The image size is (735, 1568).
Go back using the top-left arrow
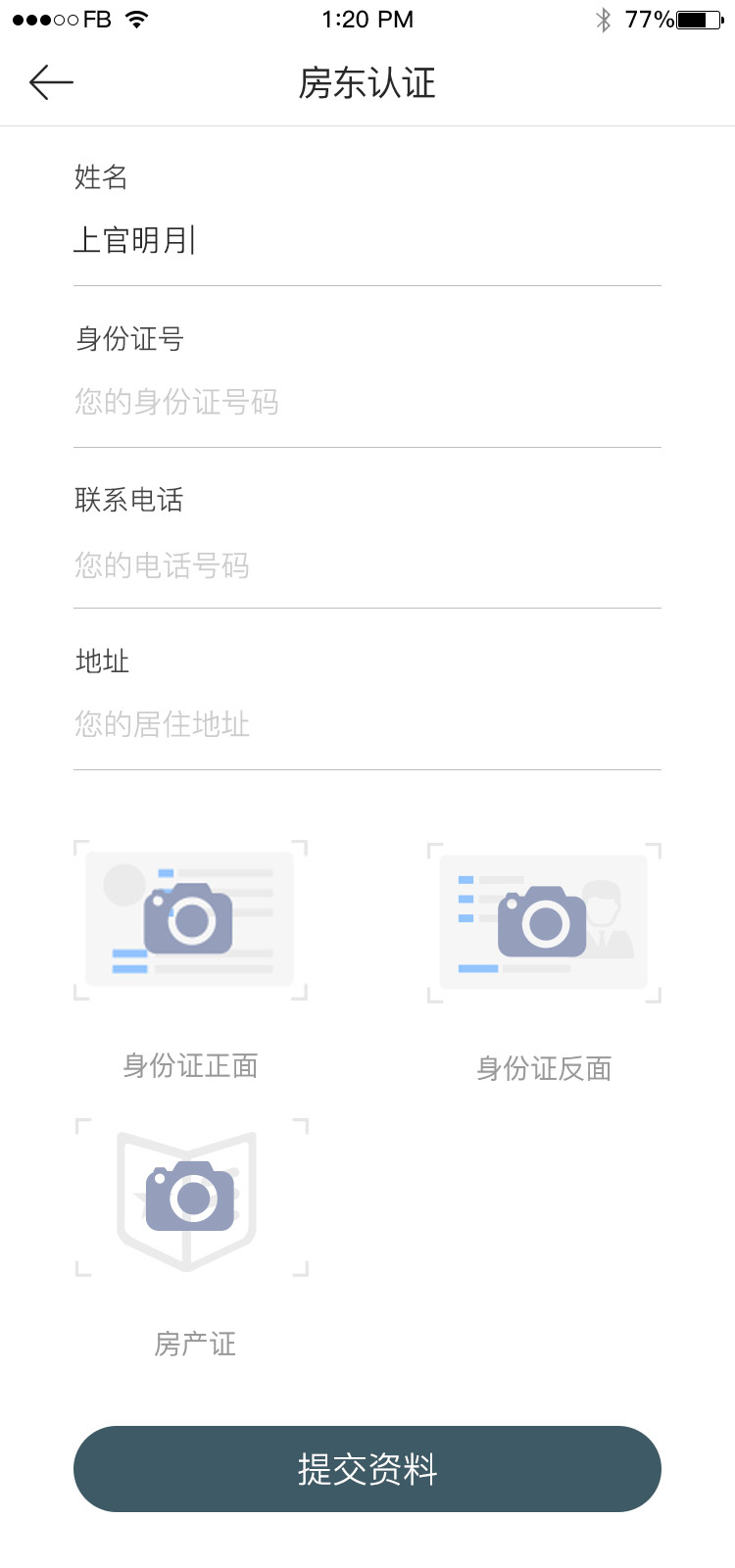tap(52, 83)
